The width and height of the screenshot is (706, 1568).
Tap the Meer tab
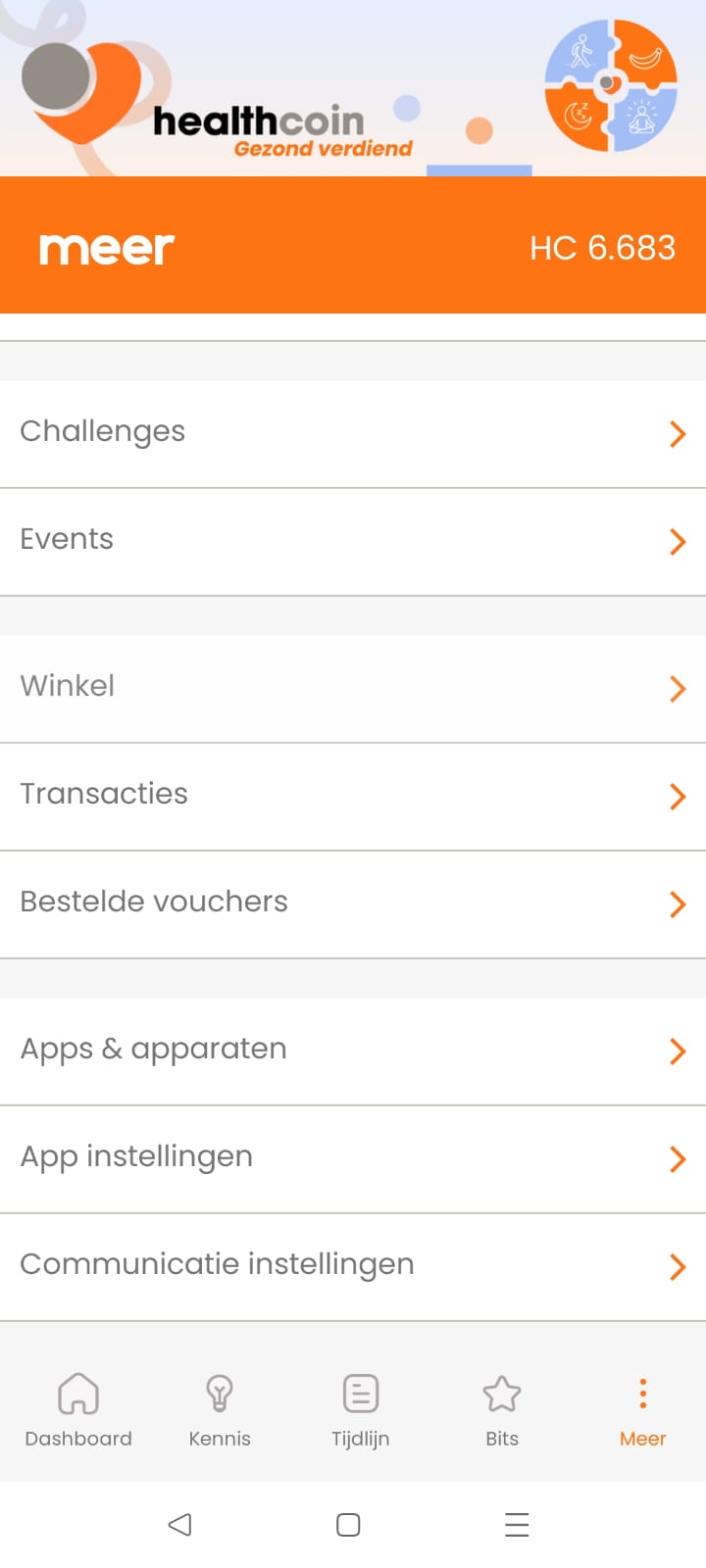click(643, 1409)
